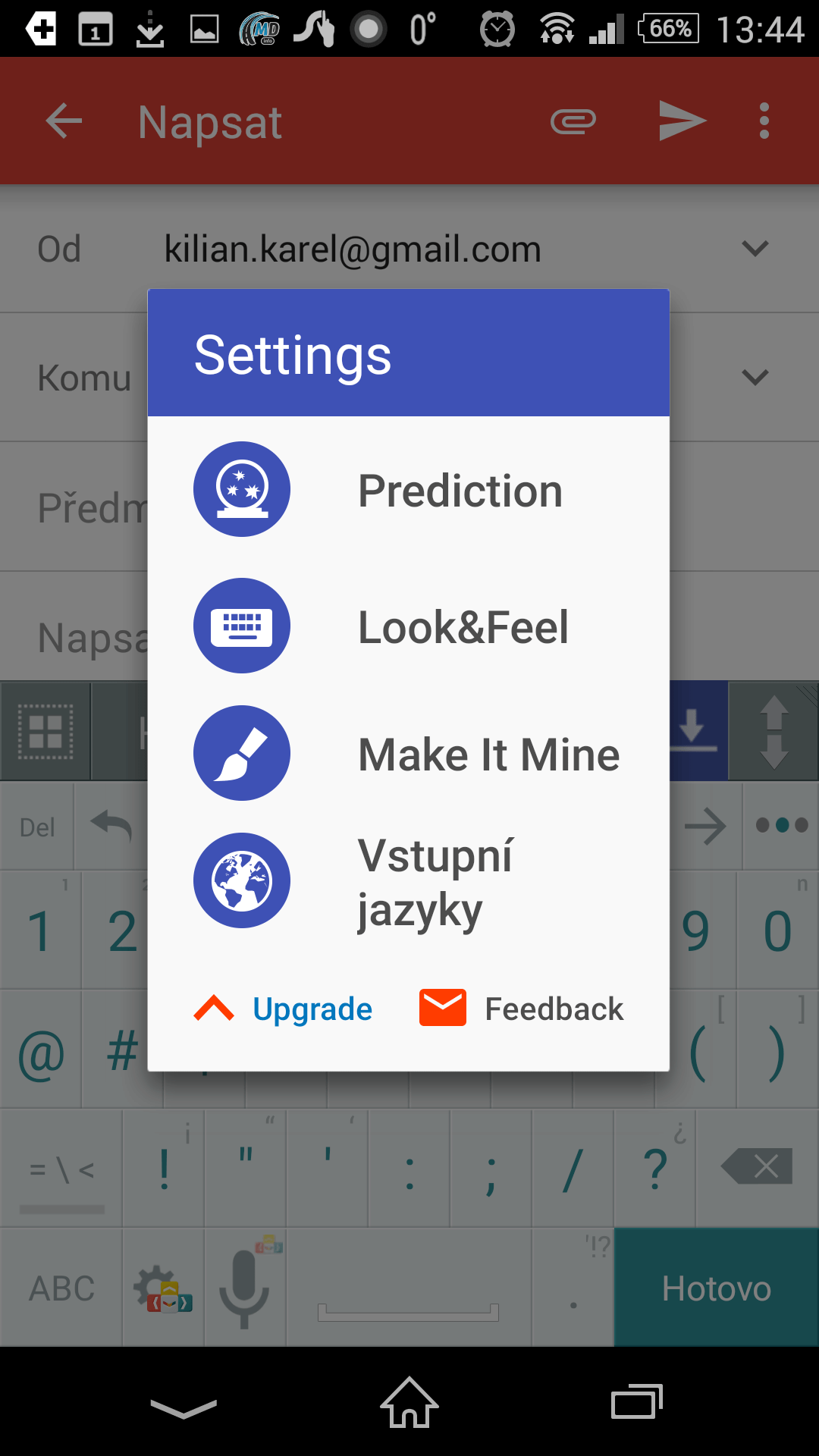Tap the keyboard resize arrows icon
The width and height of the screenshot is (819, 1456).
tap(773, 731)
